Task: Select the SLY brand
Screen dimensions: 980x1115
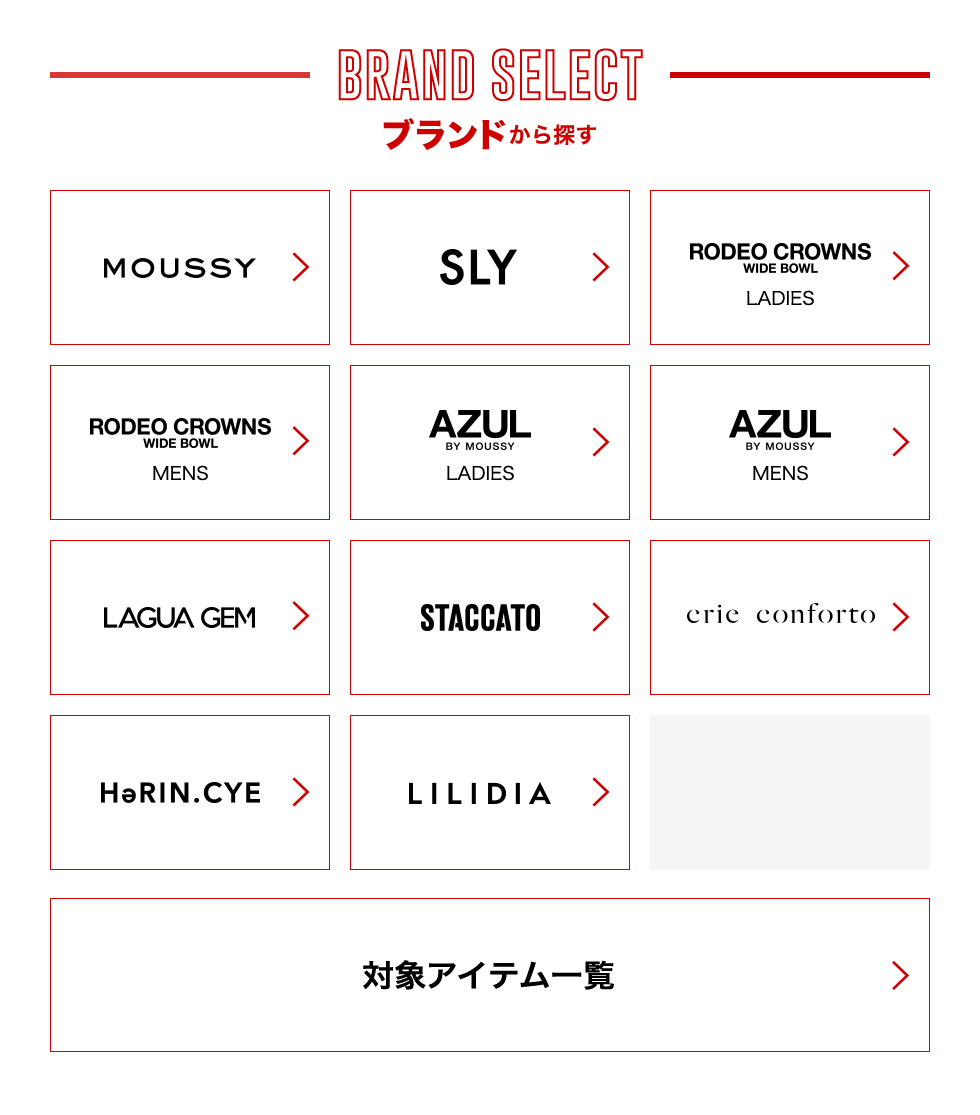Action: point(490,267)
